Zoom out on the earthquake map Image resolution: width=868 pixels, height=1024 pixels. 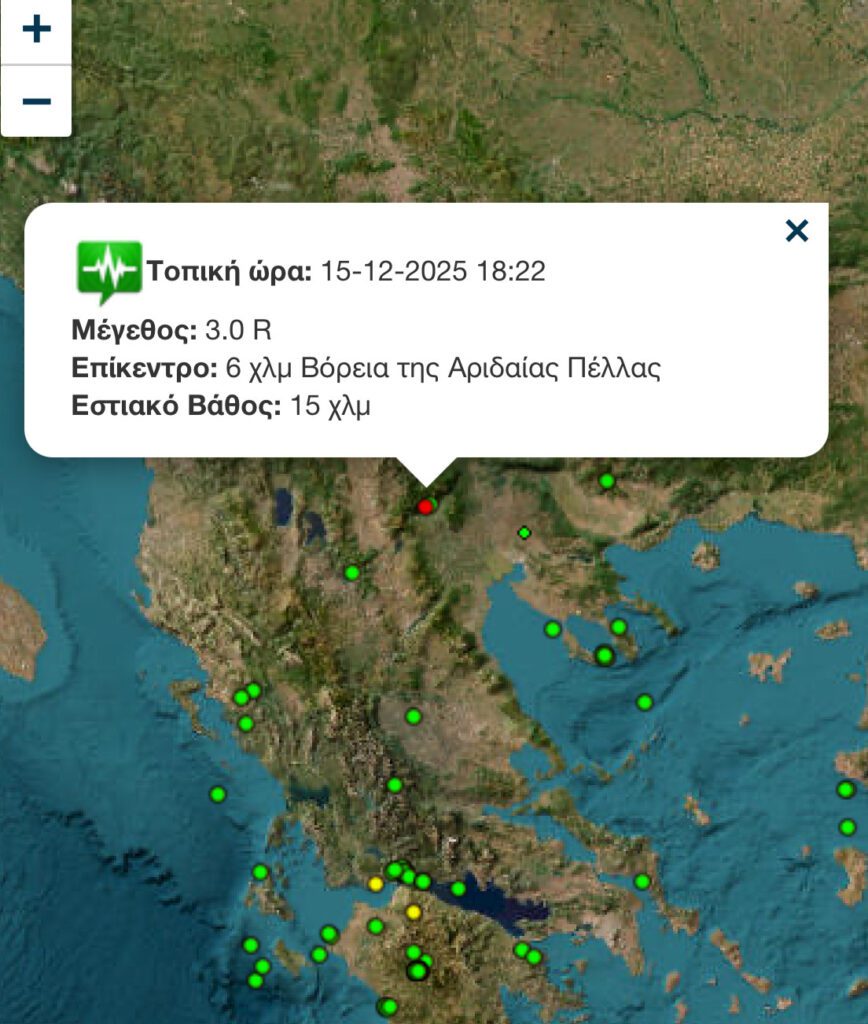pos(36,101)
